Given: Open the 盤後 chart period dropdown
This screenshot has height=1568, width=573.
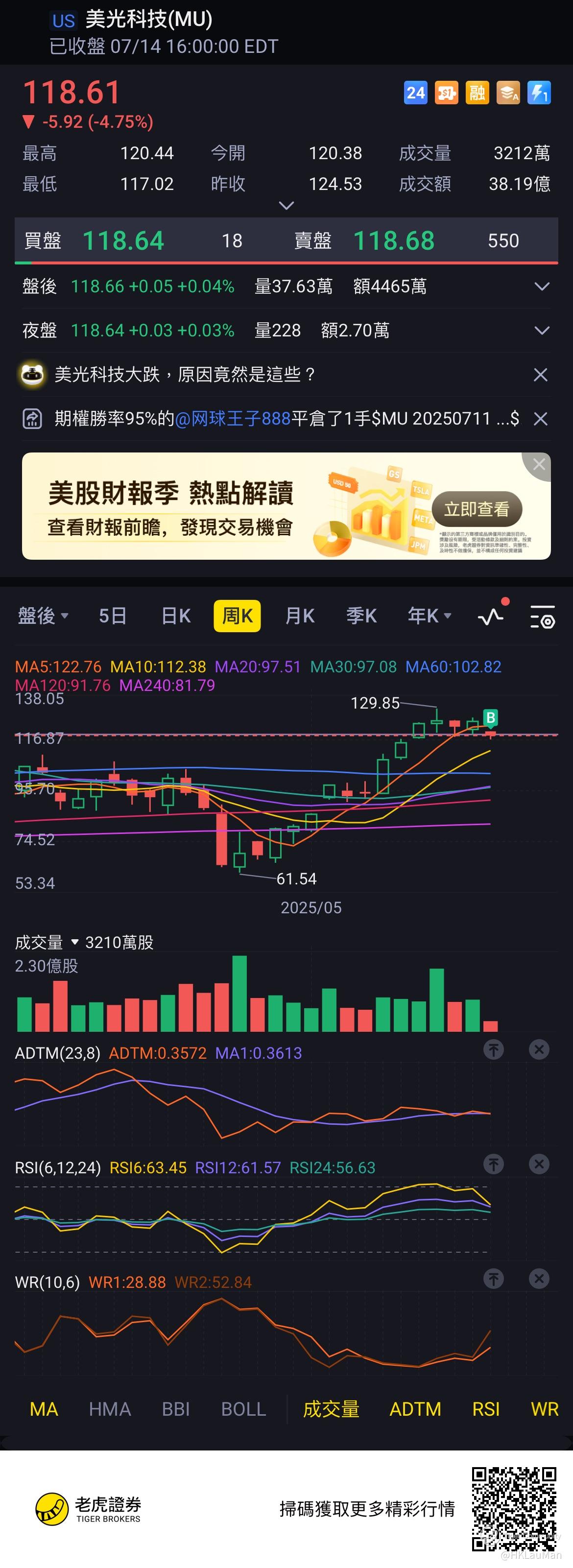Looking at the screenshot, I should tap(43, 616).
